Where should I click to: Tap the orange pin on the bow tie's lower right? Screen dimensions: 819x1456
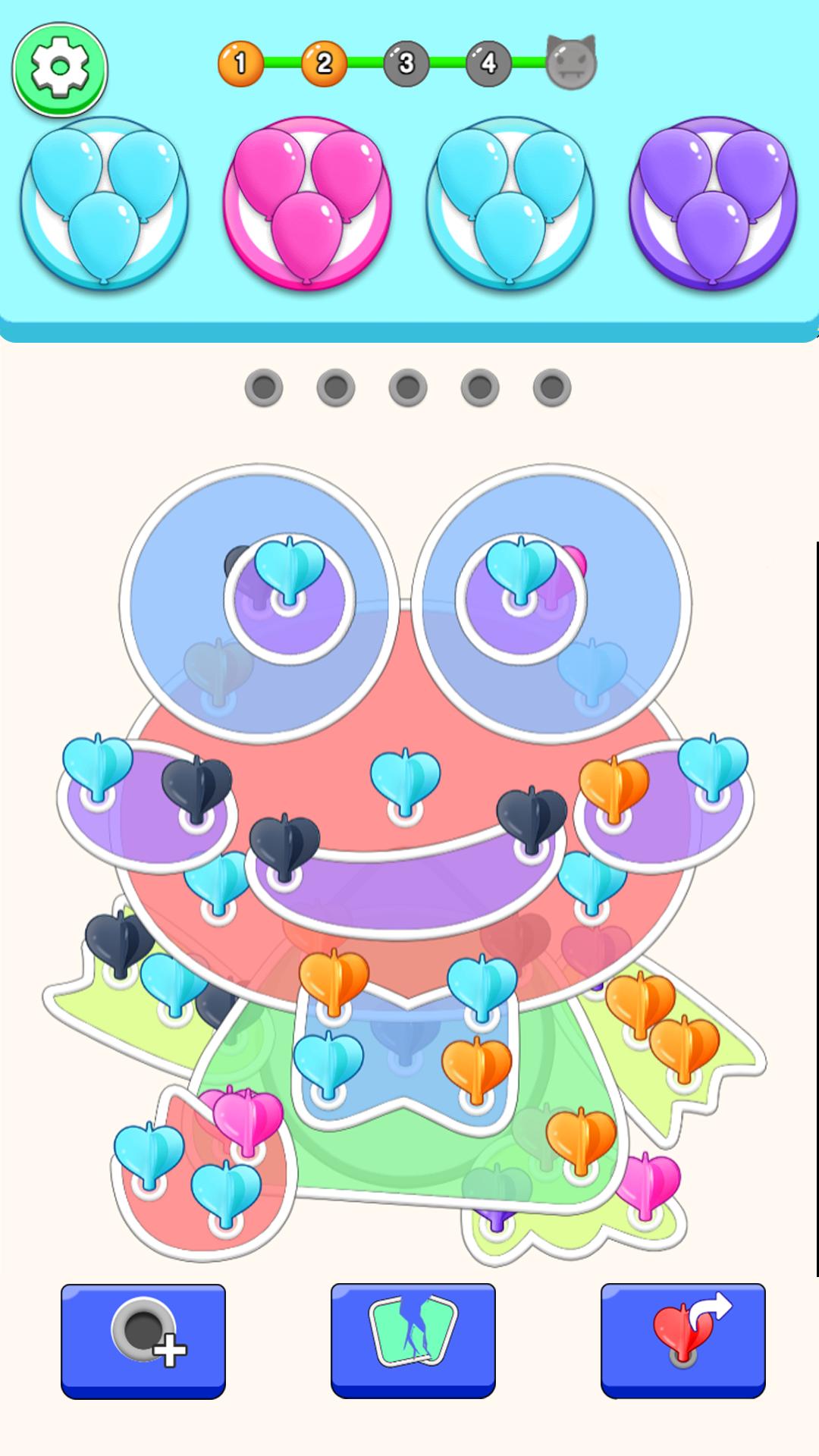(x=476, y=1068)
